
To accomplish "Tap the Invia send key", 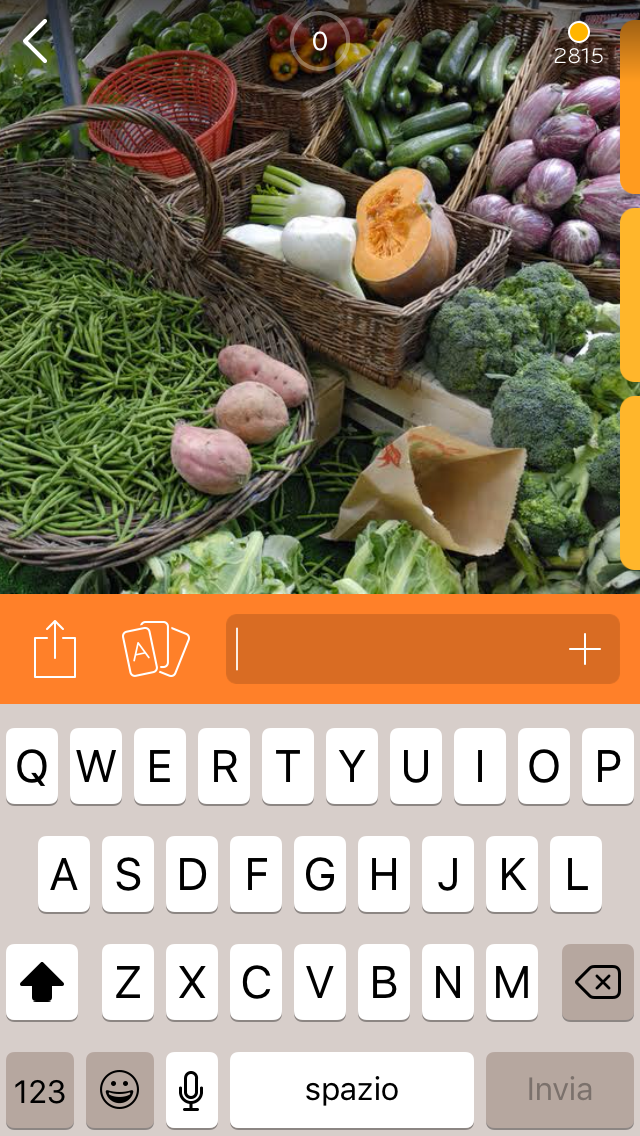I will click(560, 1090).
